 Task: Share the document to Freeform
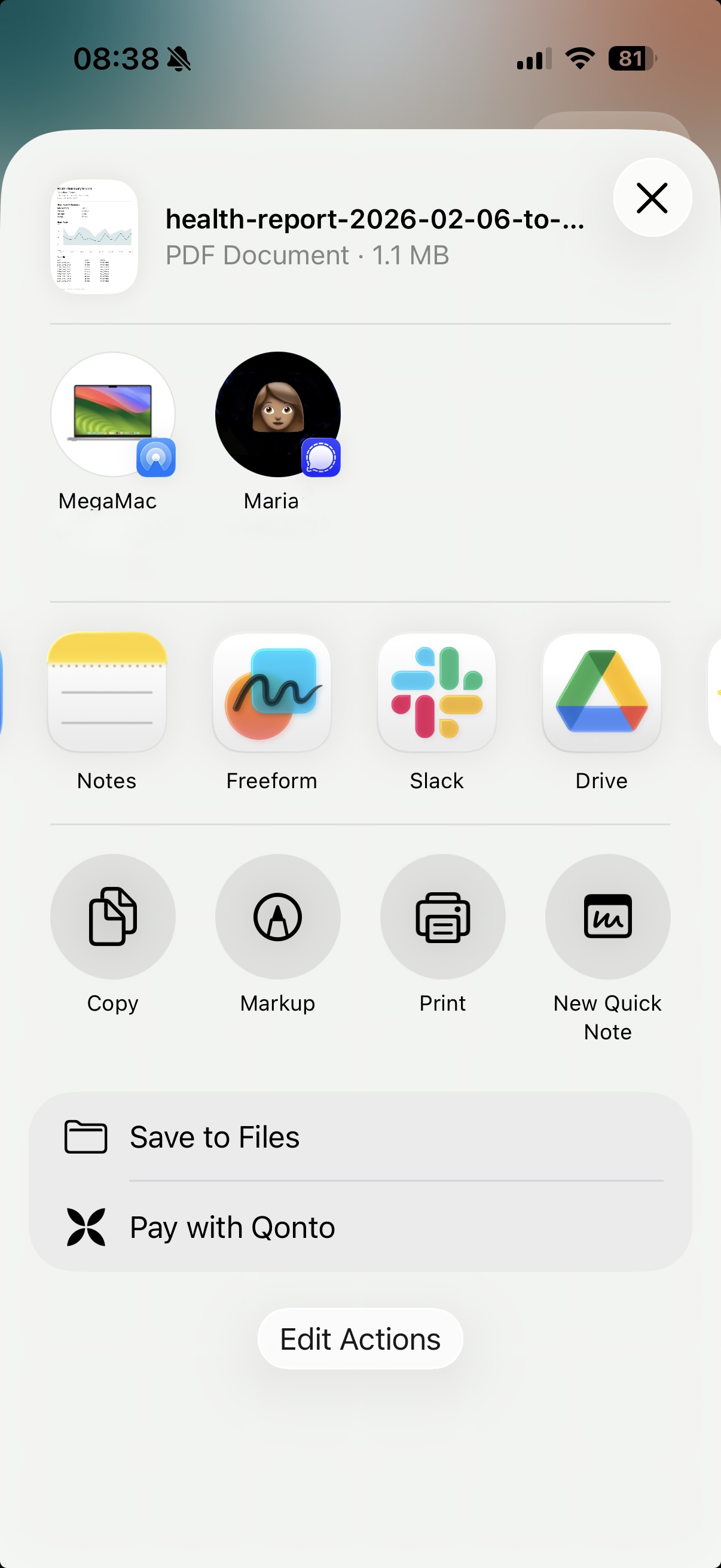(x=272, y=694)
